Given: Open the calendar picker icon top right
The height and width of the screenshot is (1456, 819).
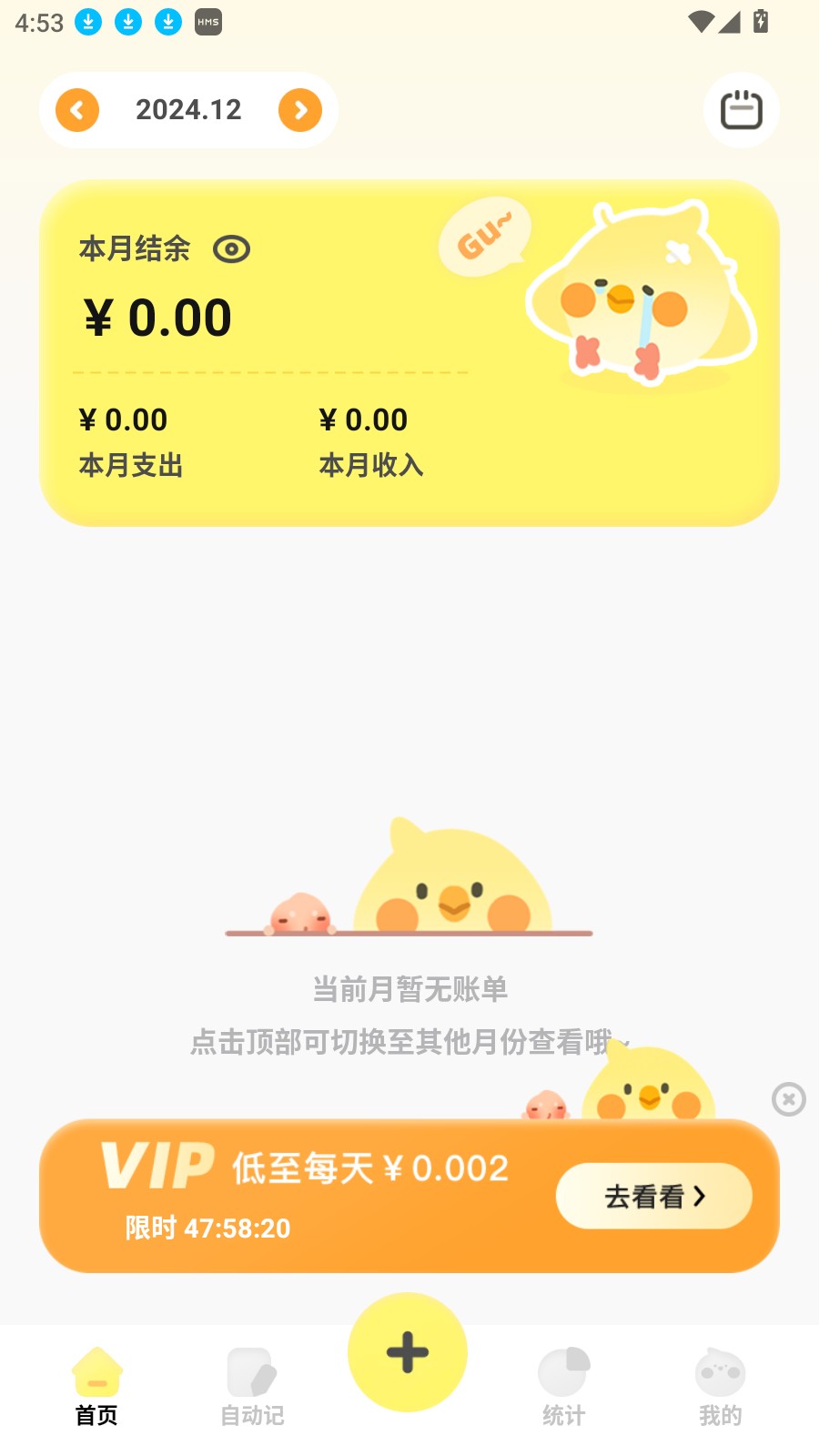Looking at the screenshot, I should click(x=740, y=109).
